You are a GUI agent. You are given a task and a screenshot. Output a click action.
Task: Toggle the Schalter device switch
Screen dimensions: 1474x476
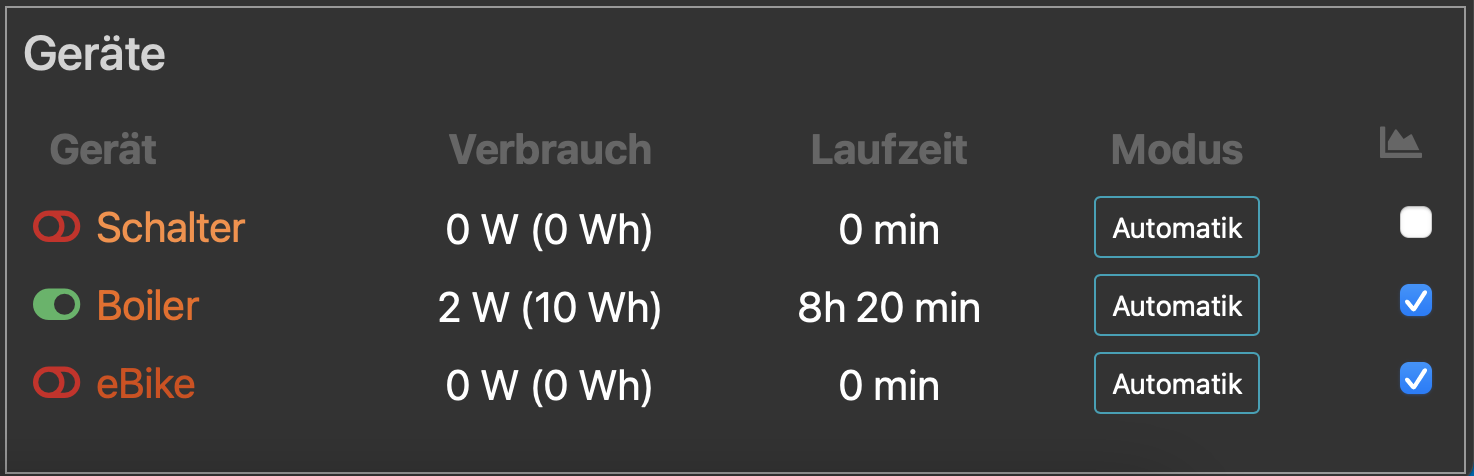click(56, 227)
